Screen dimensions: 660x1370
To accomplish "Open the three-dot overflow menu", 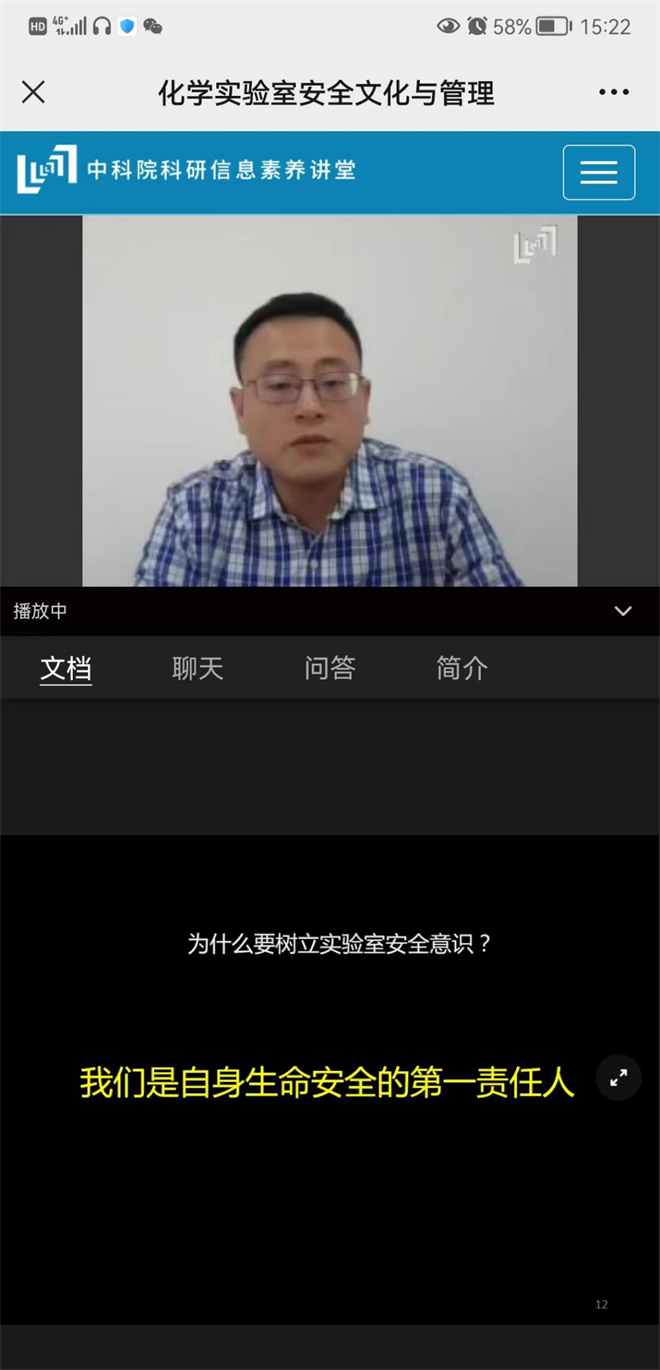I will coord(613,93).
